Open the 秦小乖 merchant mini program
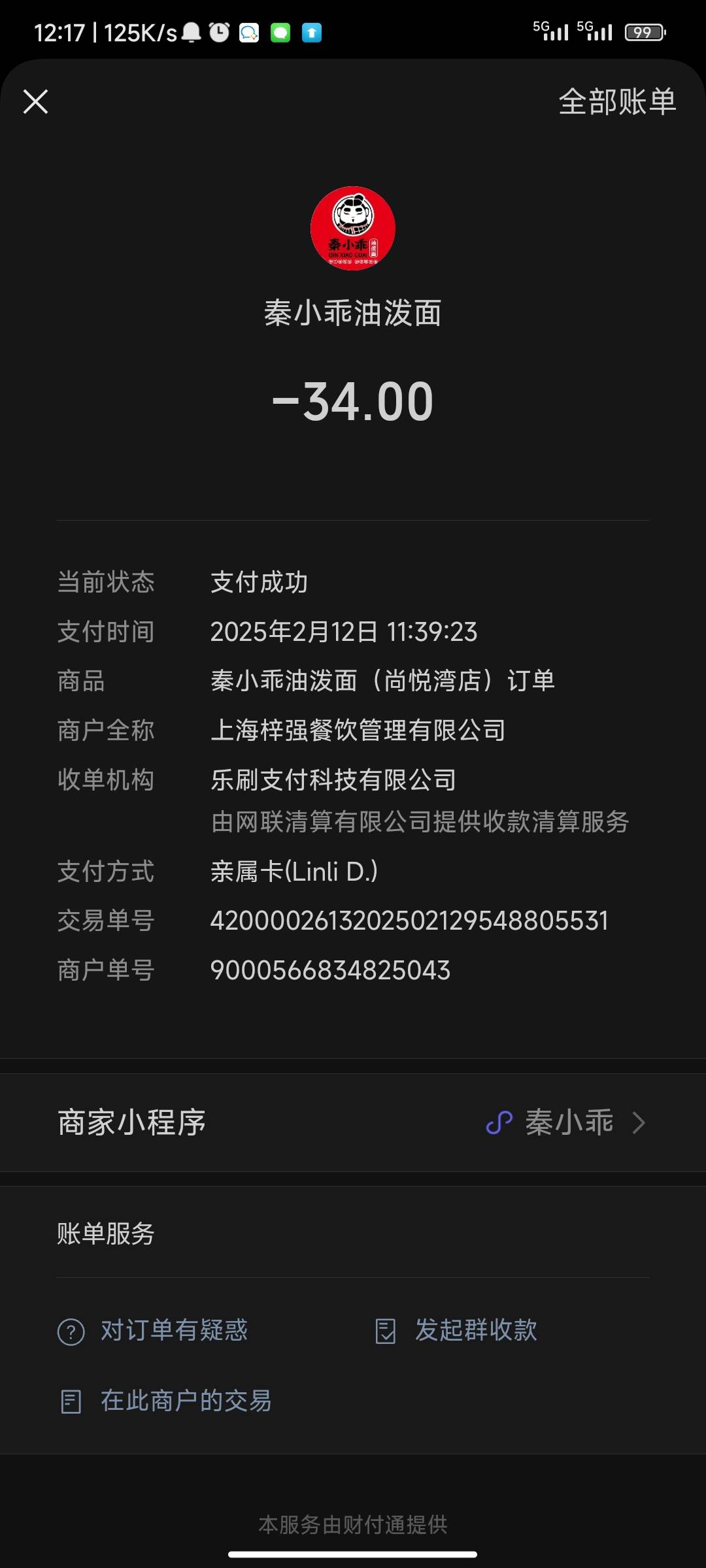This screenshot has height=1568, width=706. pyautogui.click(x=353, y=1122)
